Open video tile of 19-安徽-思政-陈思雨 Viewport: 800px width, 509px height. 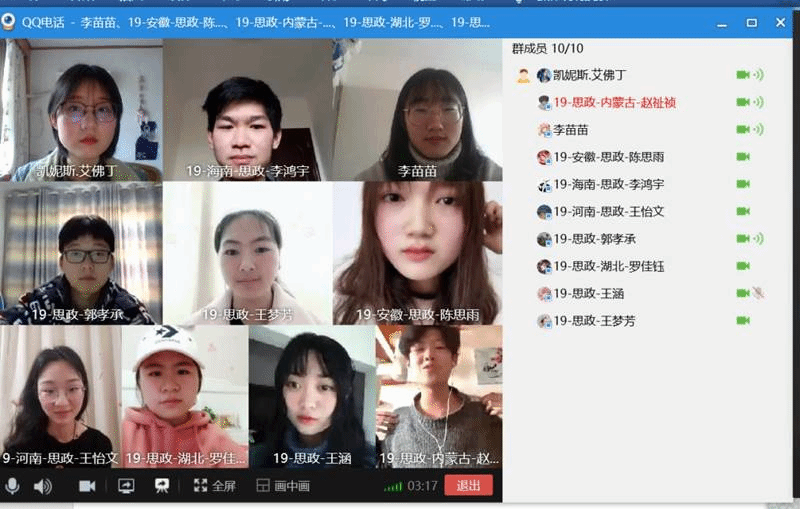[417, 252]
